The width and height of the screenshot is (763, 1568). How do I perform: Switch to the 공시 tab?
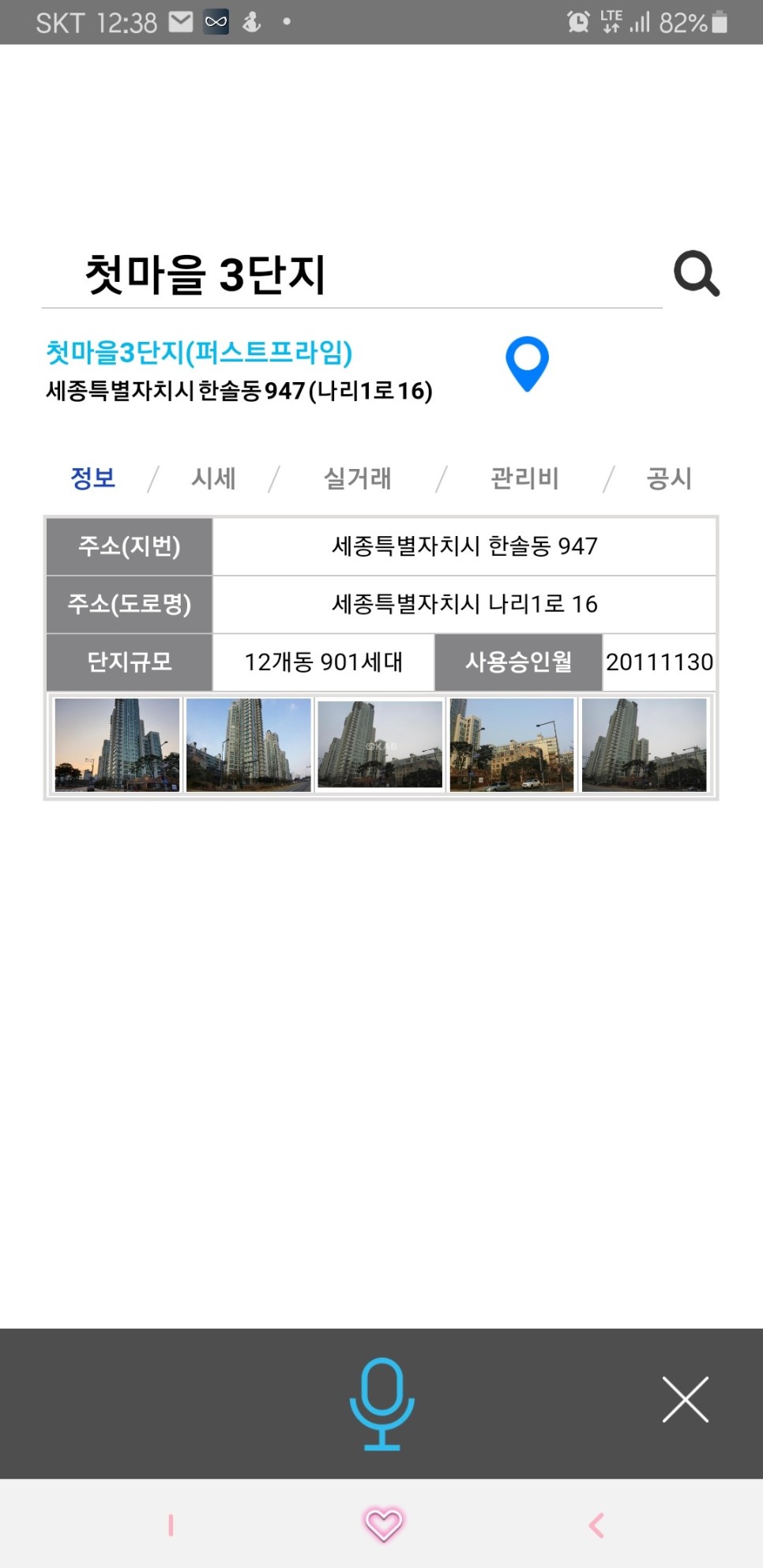(x=667, y=478)
